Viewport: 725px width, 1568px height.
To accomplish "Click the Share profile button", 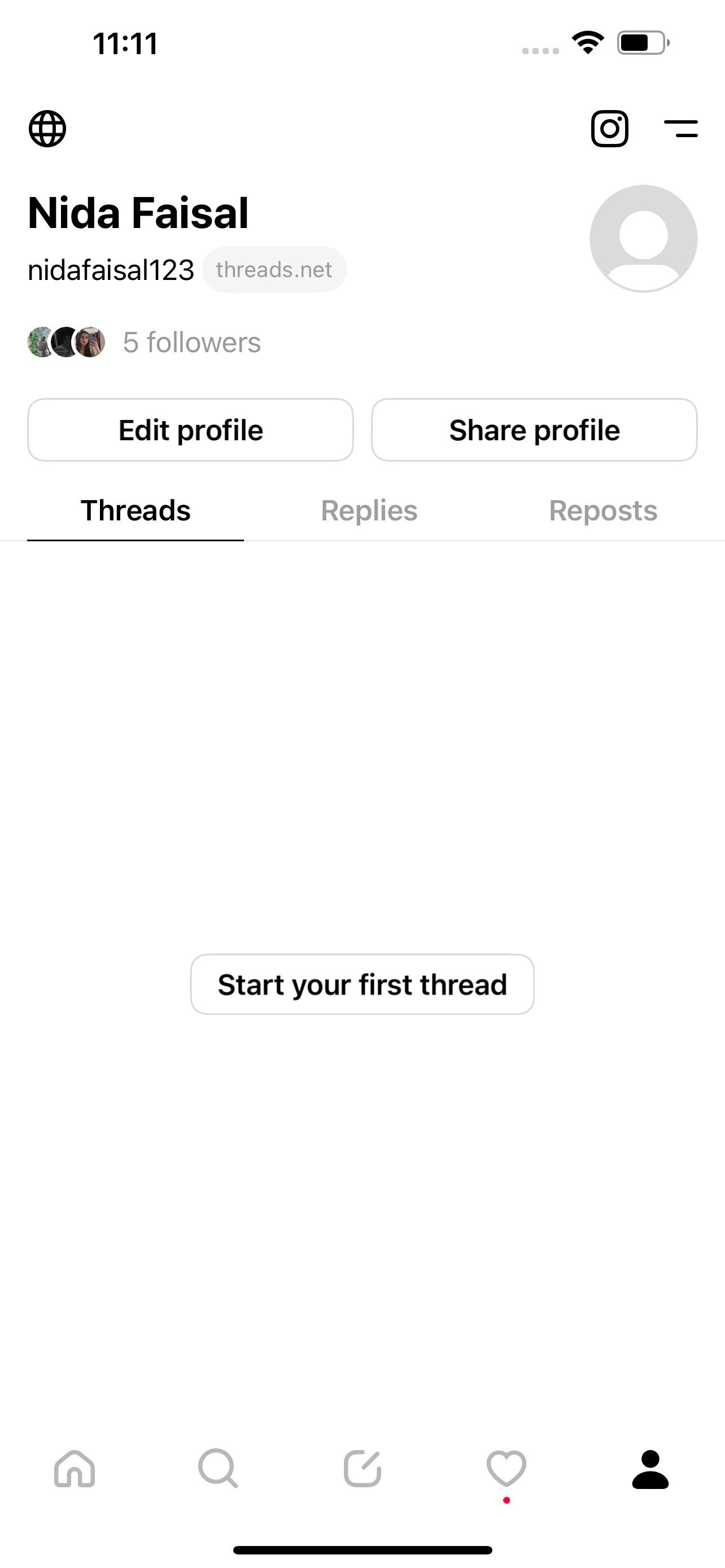I will [534, 430].
